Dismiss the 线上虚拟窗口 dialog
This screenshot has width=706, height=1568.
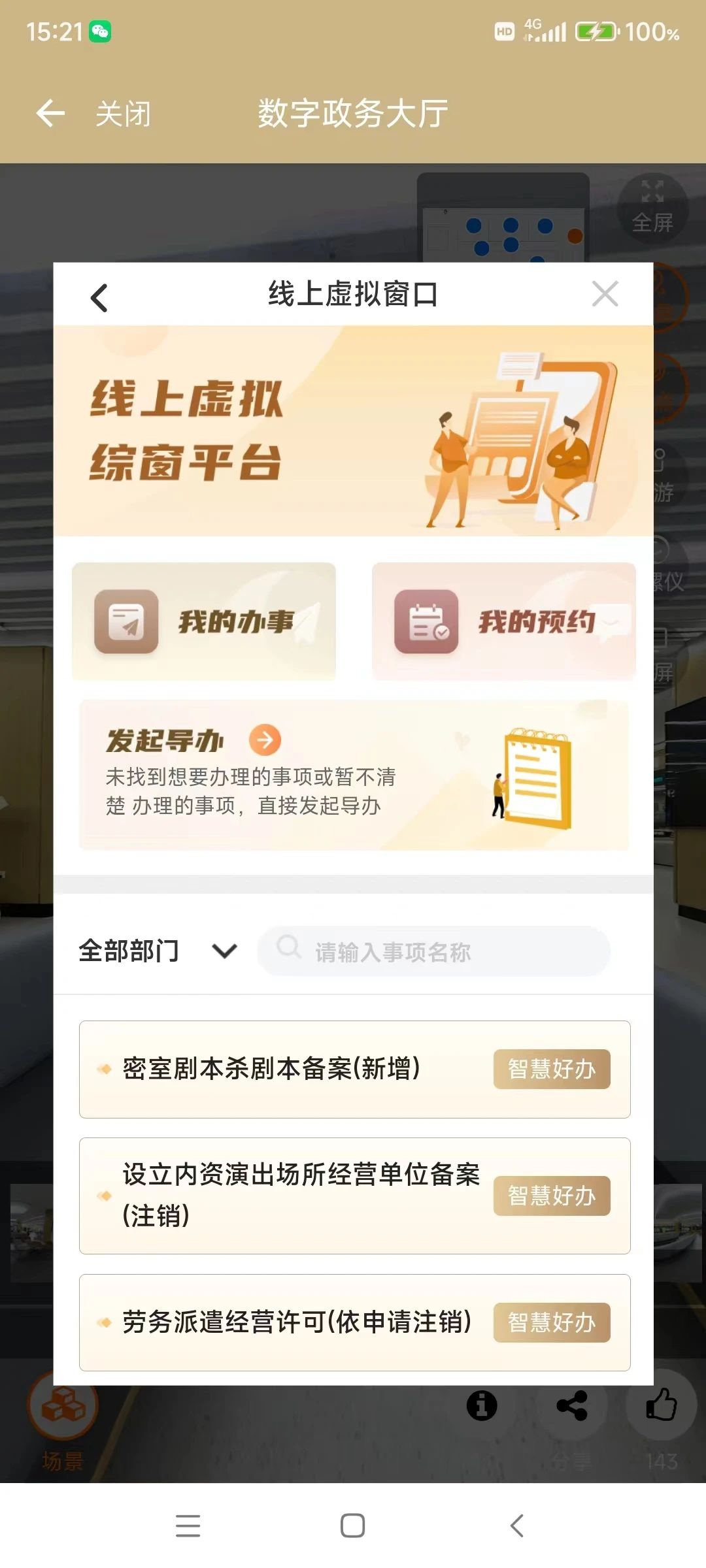pyautogui.click(x=605, y=294)
